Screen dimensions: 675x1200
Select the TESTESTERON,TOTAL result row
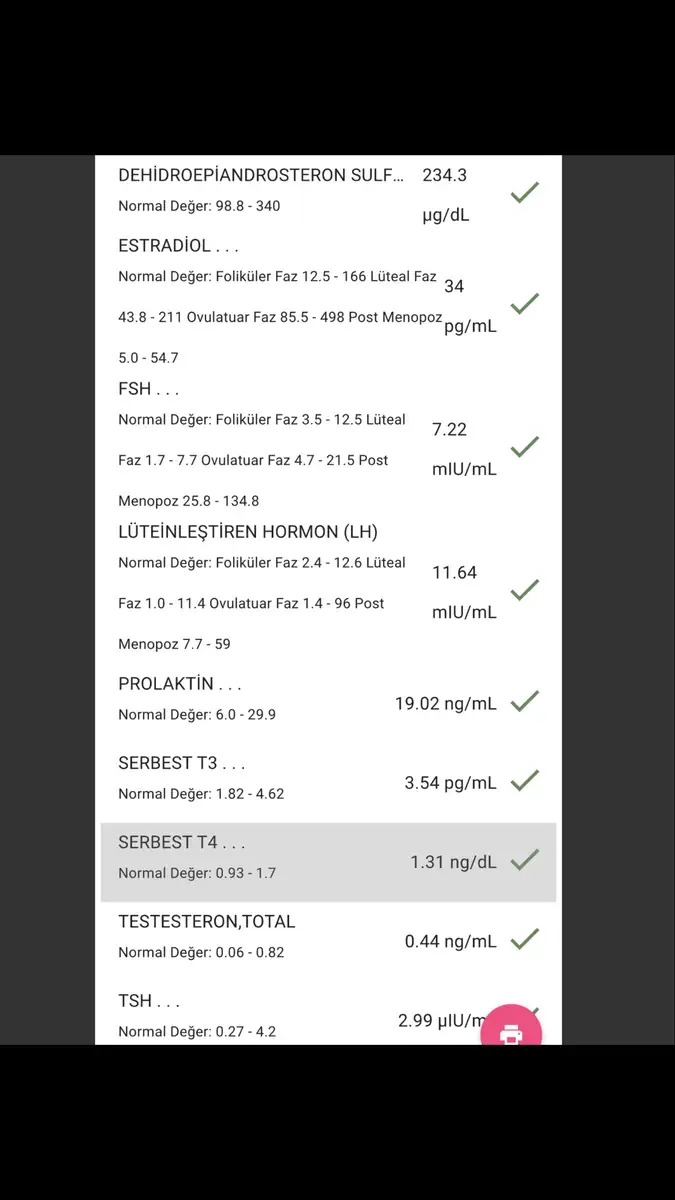[328, 941]
